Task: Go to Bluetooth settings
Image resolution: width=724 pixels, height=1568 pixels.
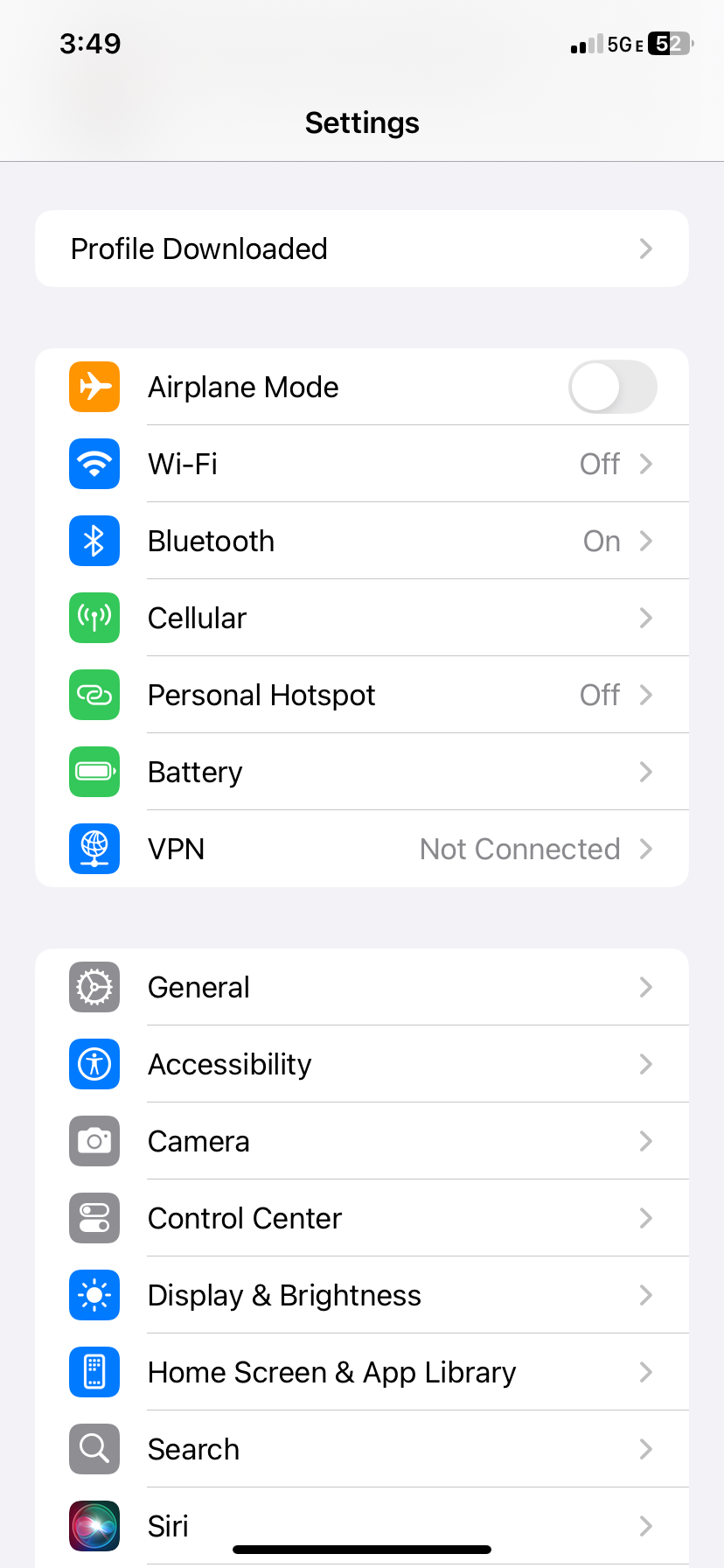Action: pos(361,541)
